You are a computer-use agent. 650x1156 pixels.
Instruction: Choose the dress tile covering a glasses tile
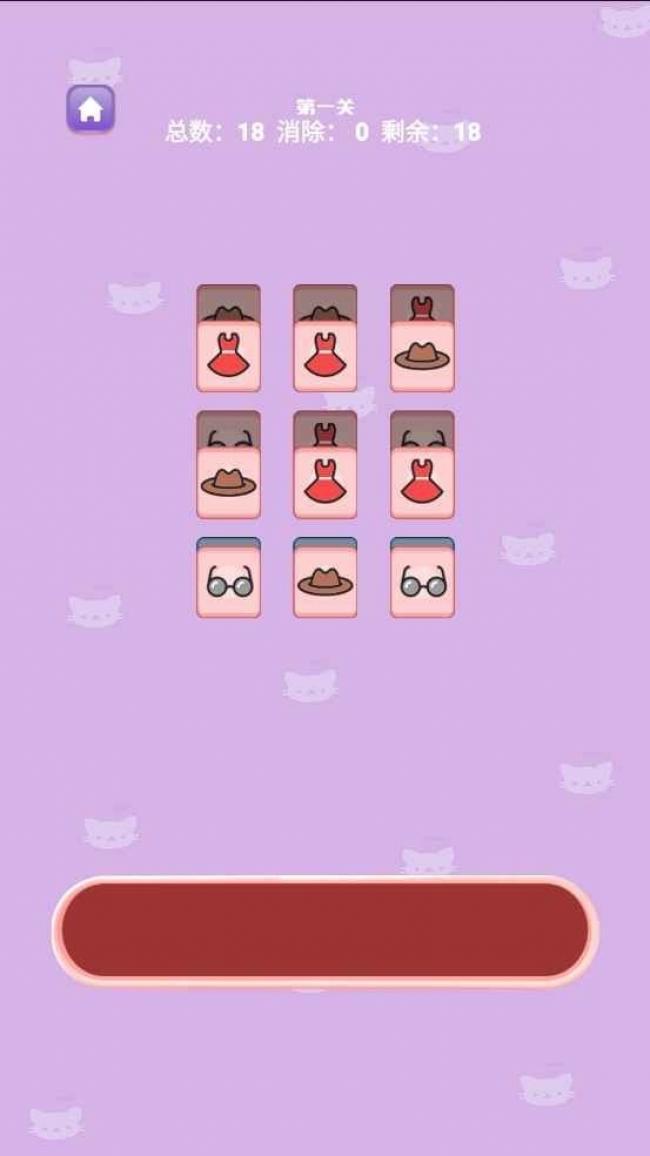422,482
